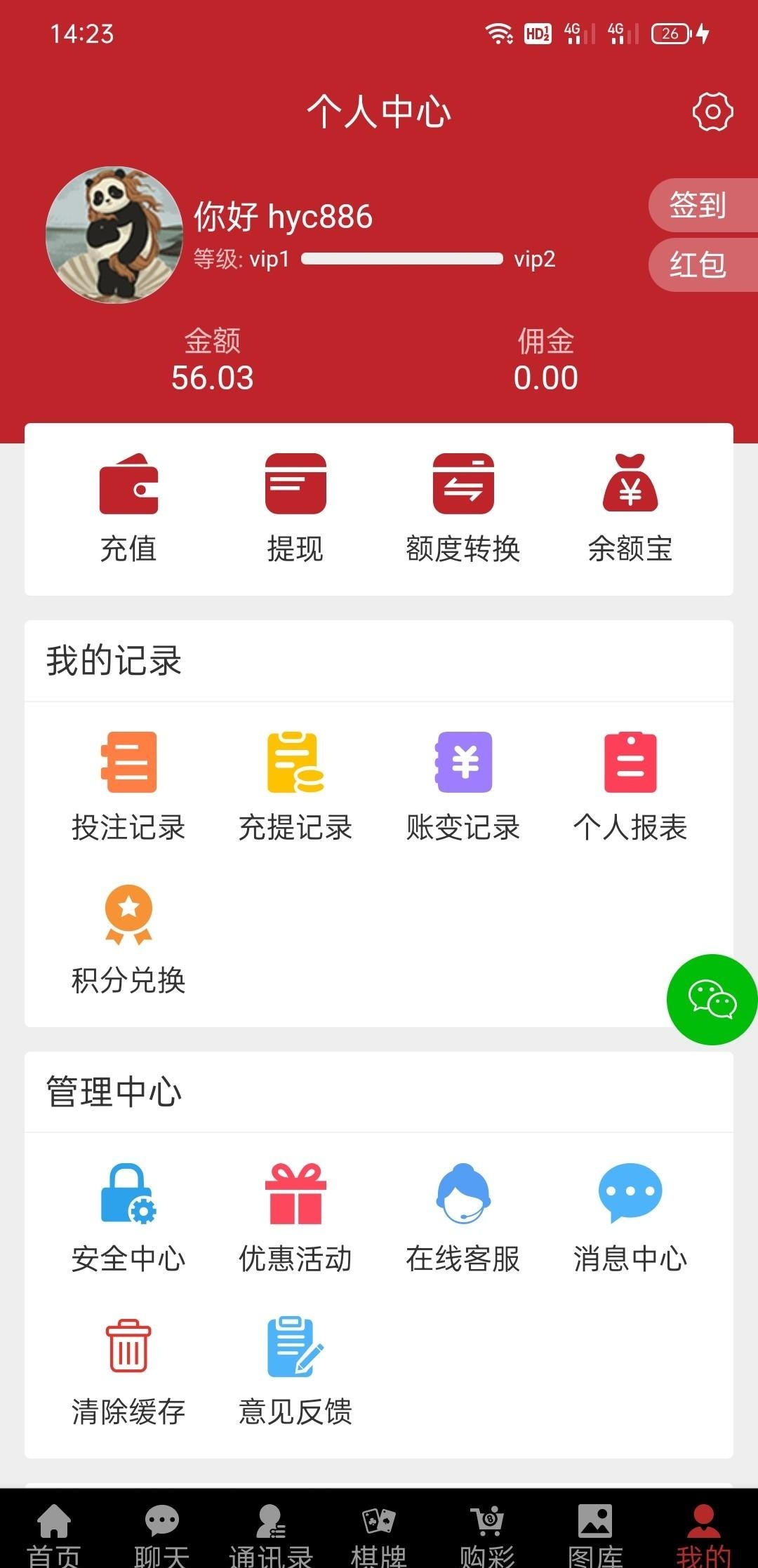Open the settings gear icon
Screen dimensions: 758x1568
[x=712, y=112]
